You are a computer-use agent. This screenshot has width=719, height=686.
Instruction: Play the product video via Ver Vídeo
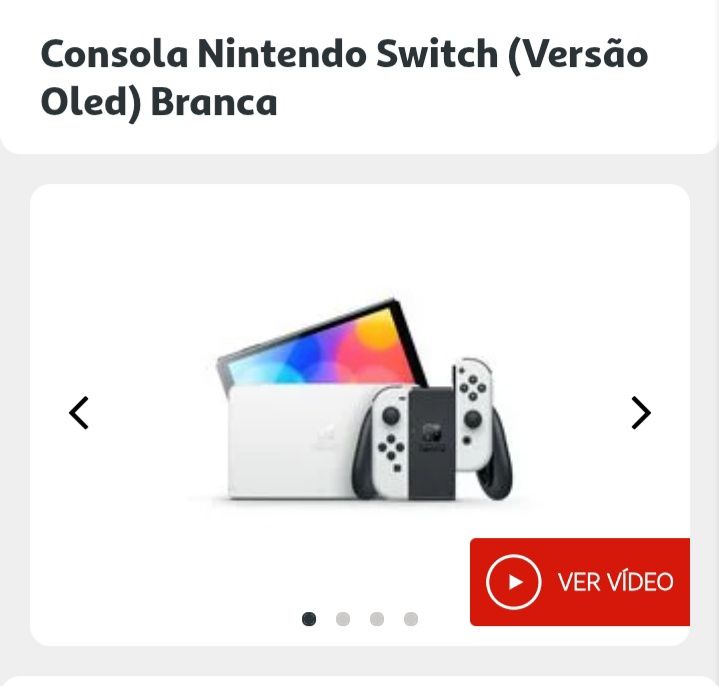point(580,582)
